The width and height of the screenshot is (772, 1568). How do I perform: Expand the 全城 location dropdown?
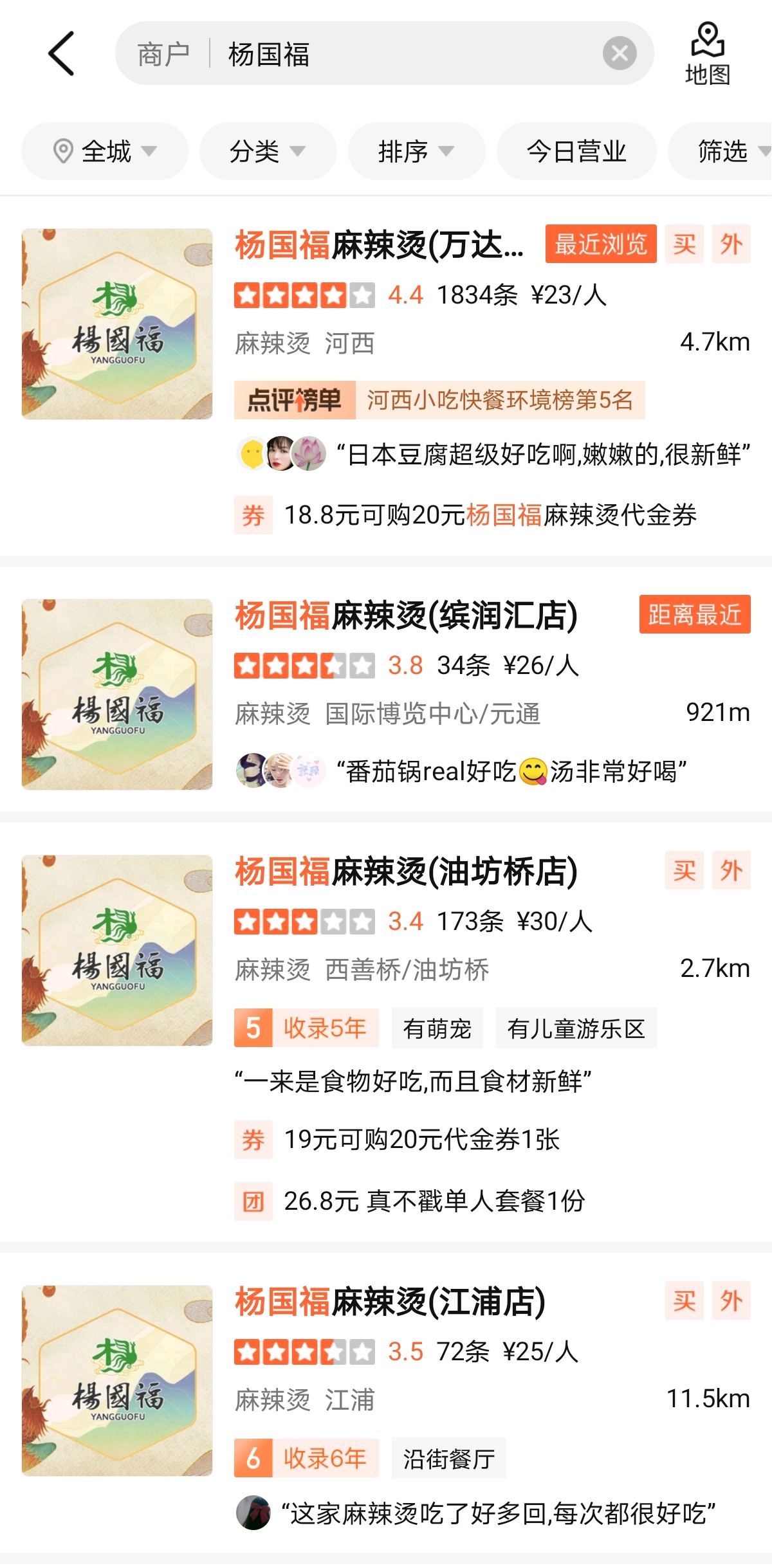point(105,152)
